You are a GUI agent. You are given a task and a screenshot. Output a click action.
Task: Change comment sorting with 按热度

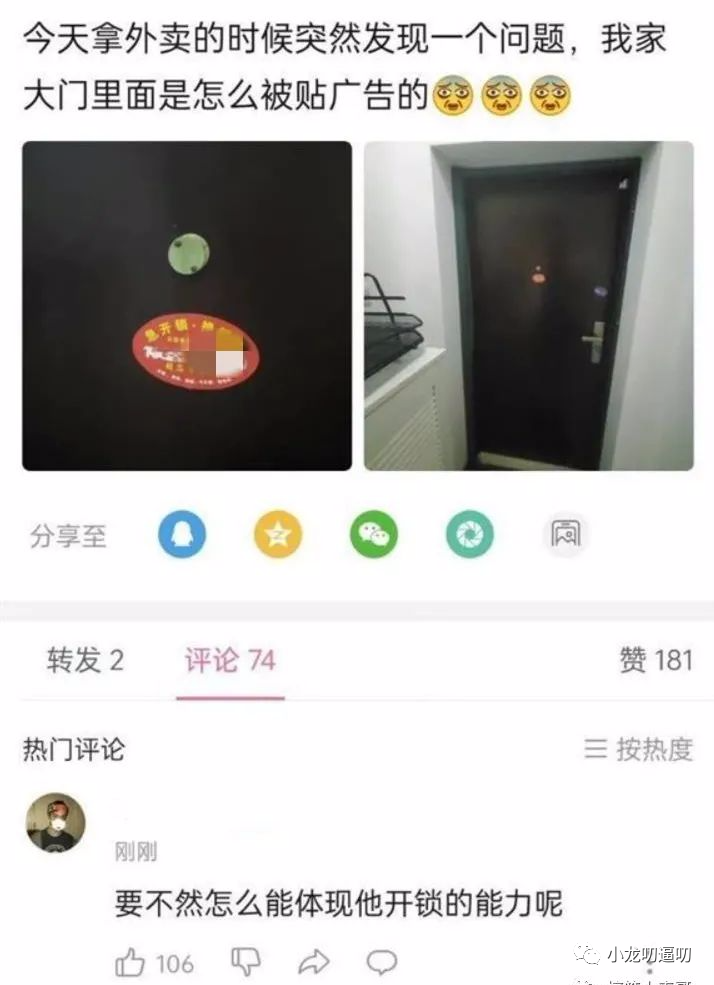tap(638, 749)
